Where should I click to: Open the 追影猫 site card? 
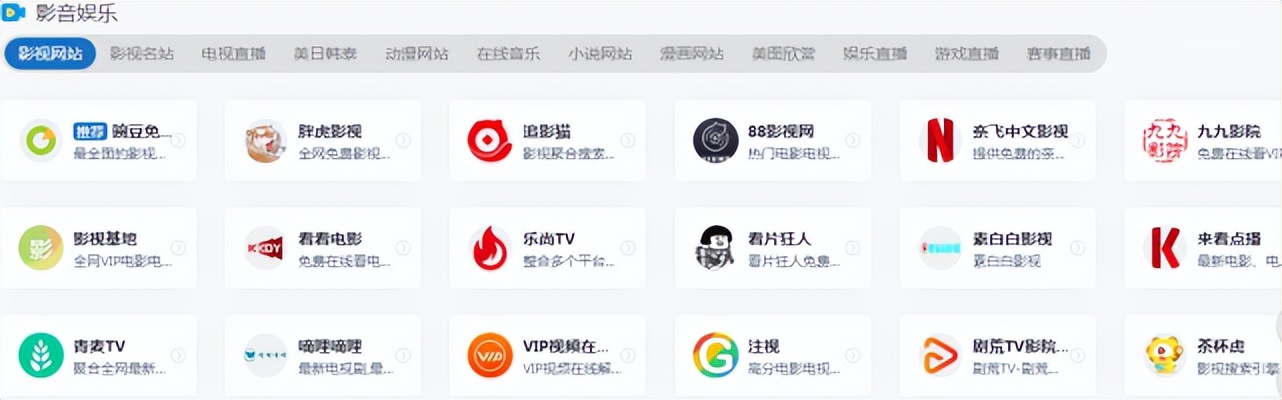click(547, 141)
